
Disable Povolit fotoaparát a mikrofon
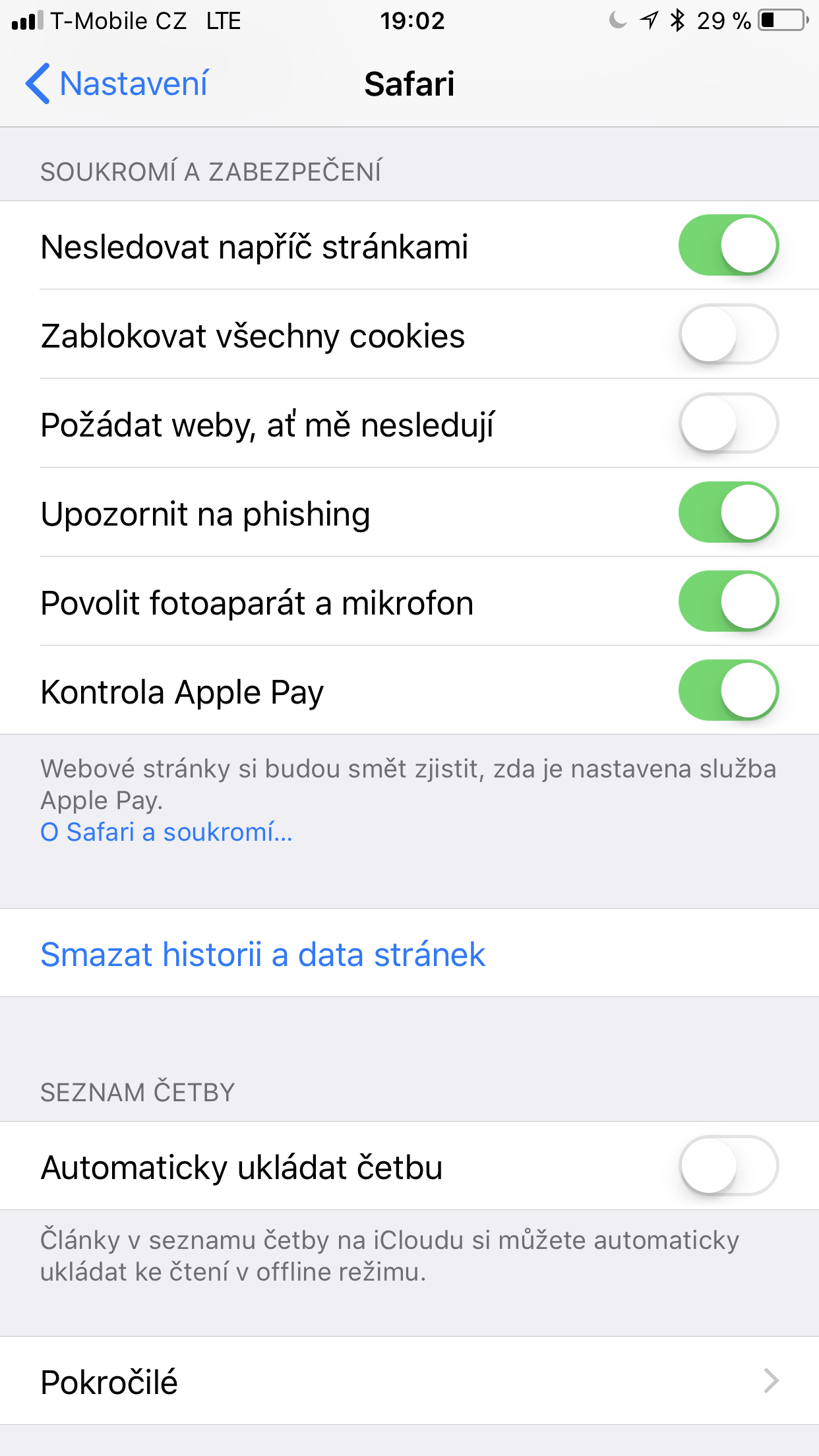729,601
